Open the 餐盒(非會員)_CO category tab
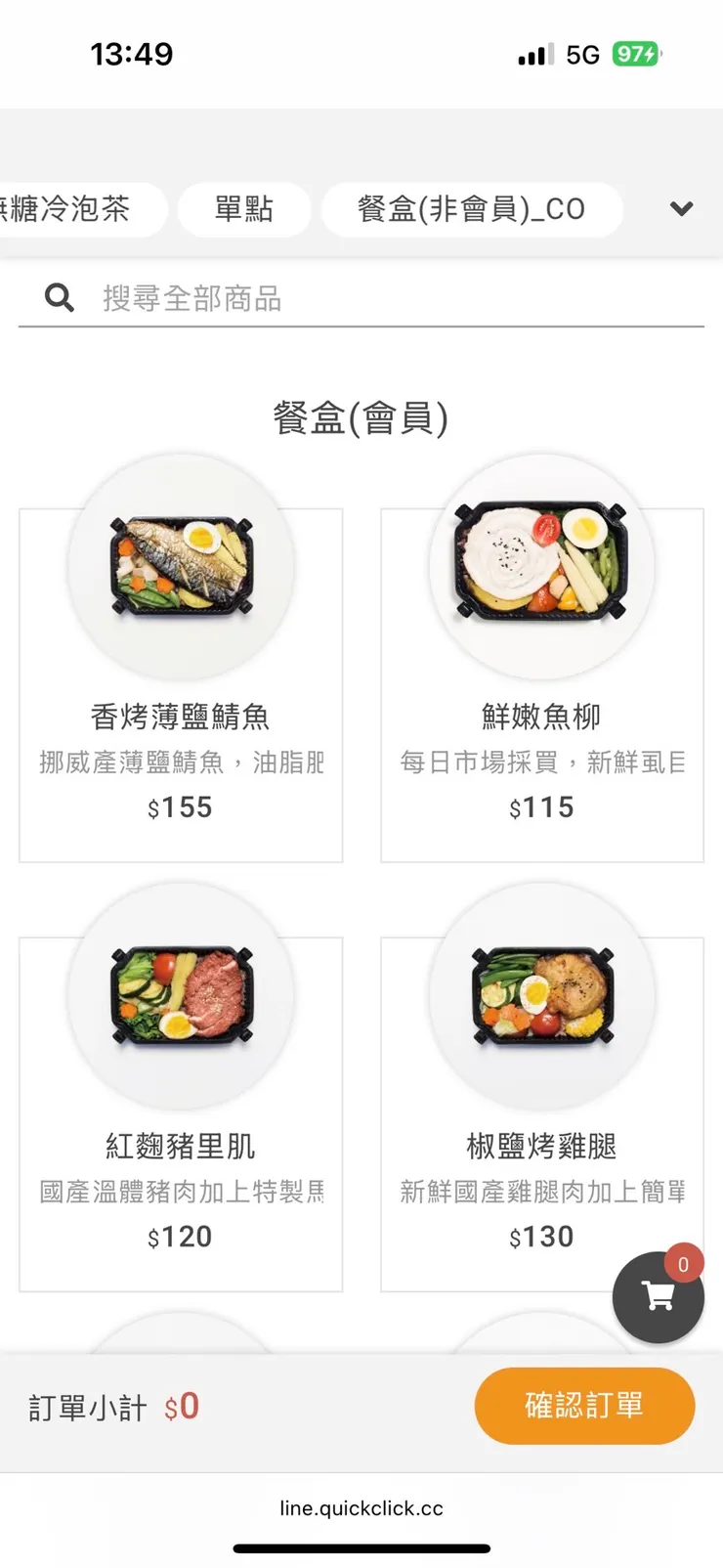The height and width of the screenshot is (1568, 723). coord(473,209)
